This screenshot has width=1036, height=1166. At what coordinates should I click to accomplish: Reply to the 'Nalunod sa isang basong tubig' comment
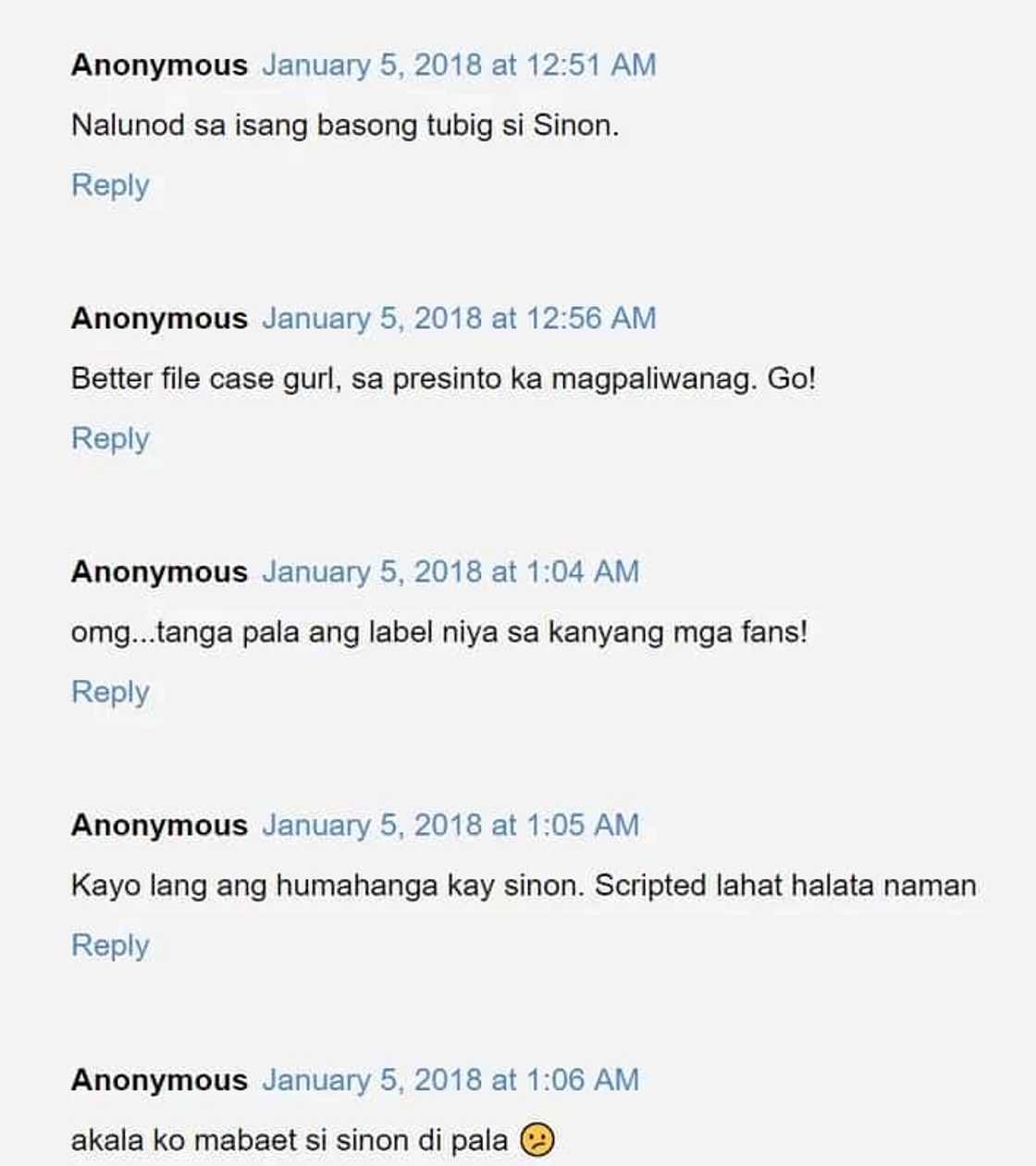110,185
